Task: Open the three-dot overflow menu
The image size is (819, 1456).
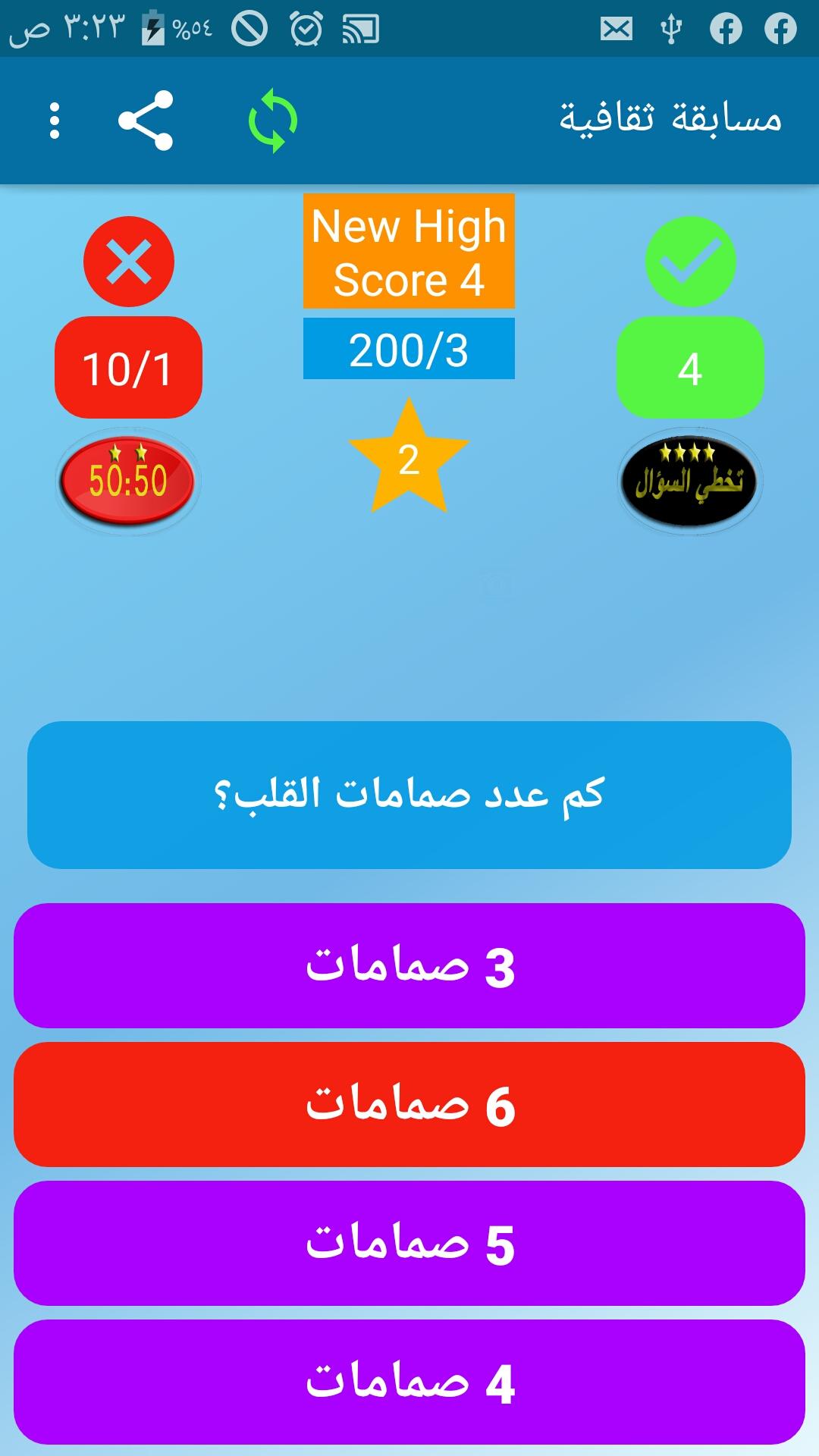Action: [54, 121]
